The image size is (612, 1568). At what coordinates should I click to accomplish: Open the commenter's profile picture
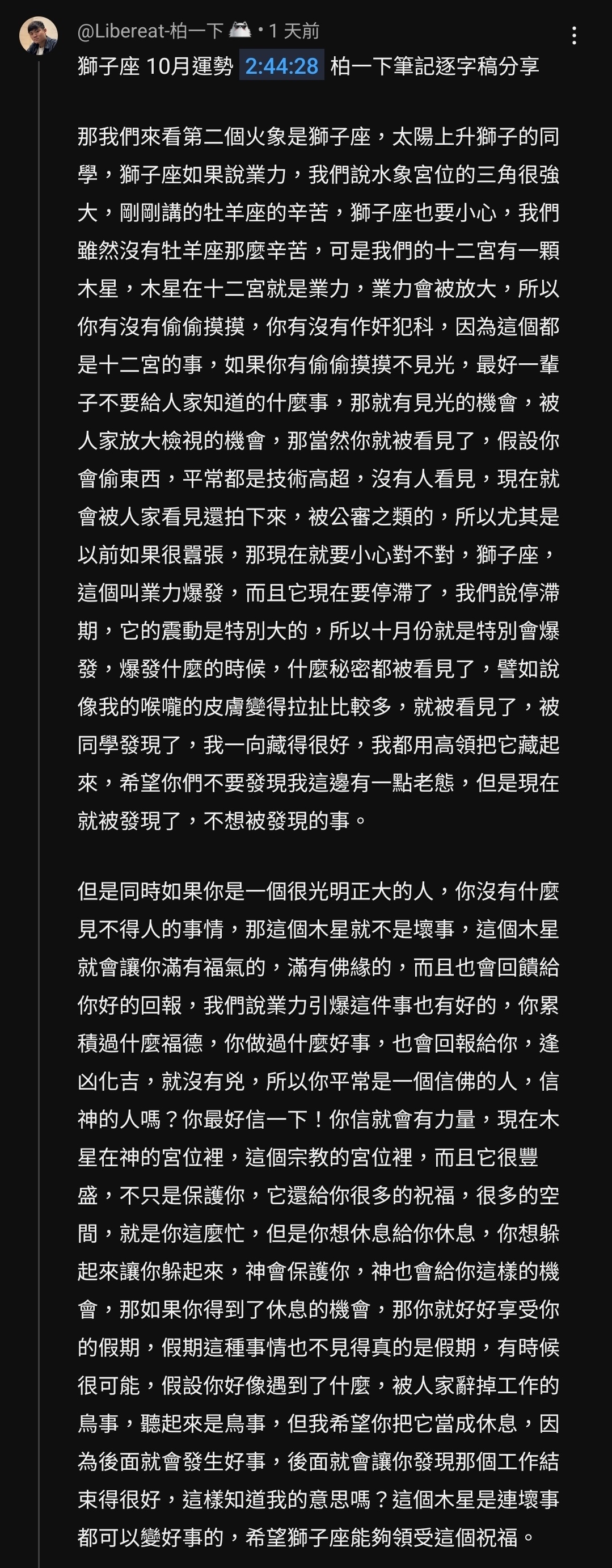coord(39,35)
